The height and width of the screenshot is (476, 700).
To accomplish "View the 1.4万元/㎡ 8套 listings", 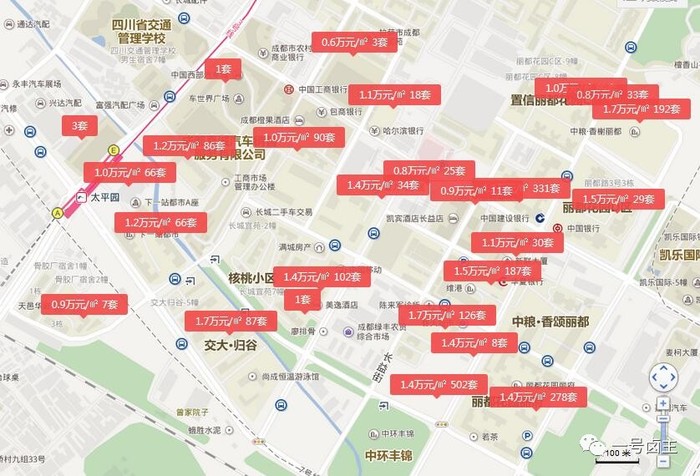I will pyautogui.click(x=473, y=343).
